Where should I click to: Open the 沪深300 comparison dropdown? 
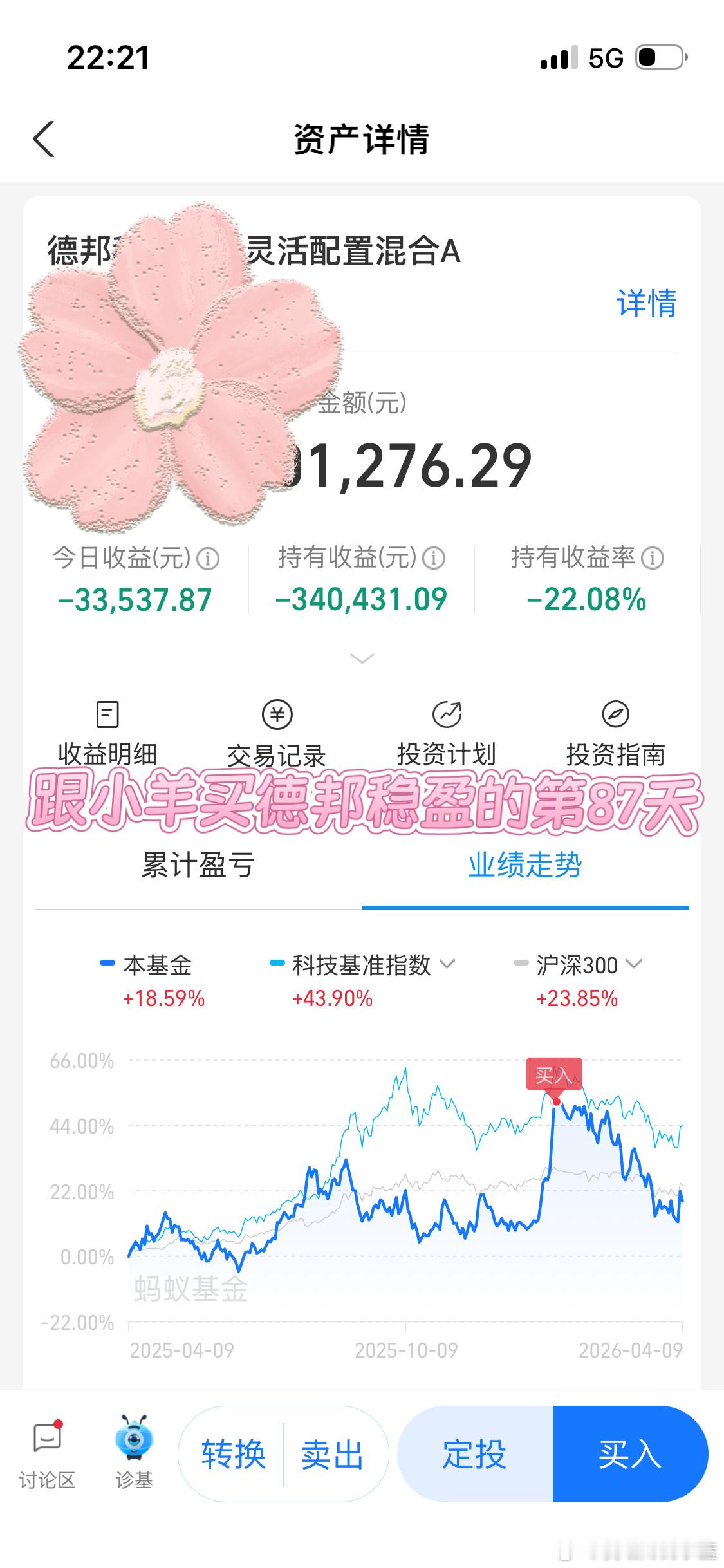633,965
